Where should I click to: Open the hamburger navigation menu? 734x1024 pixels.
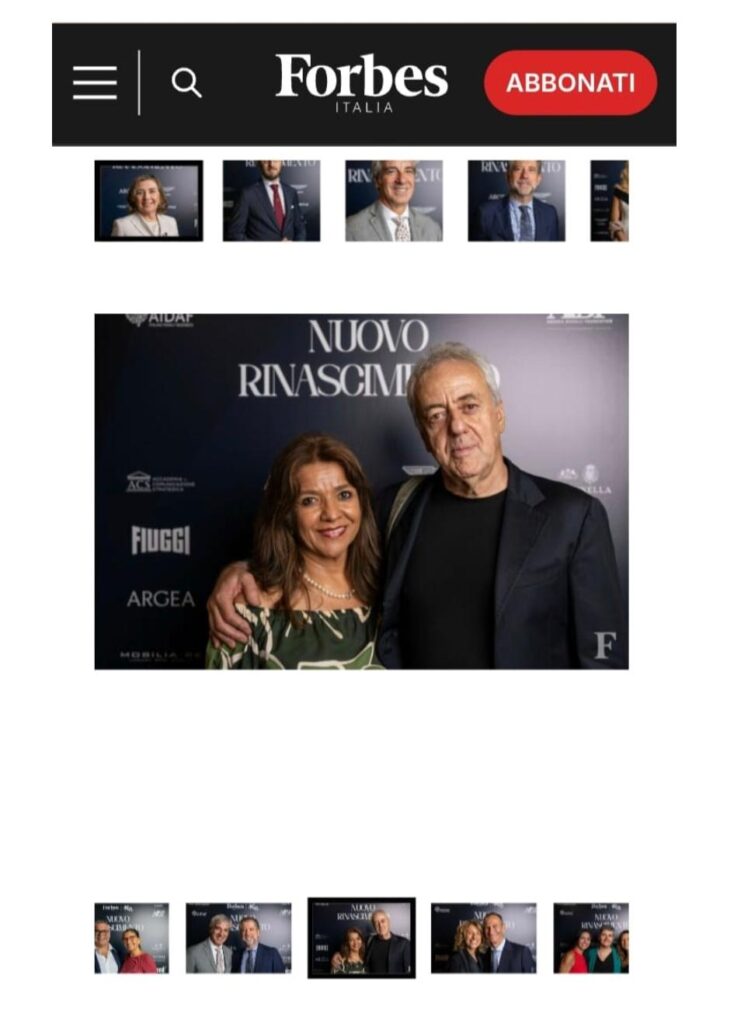(x=95, y=83)
